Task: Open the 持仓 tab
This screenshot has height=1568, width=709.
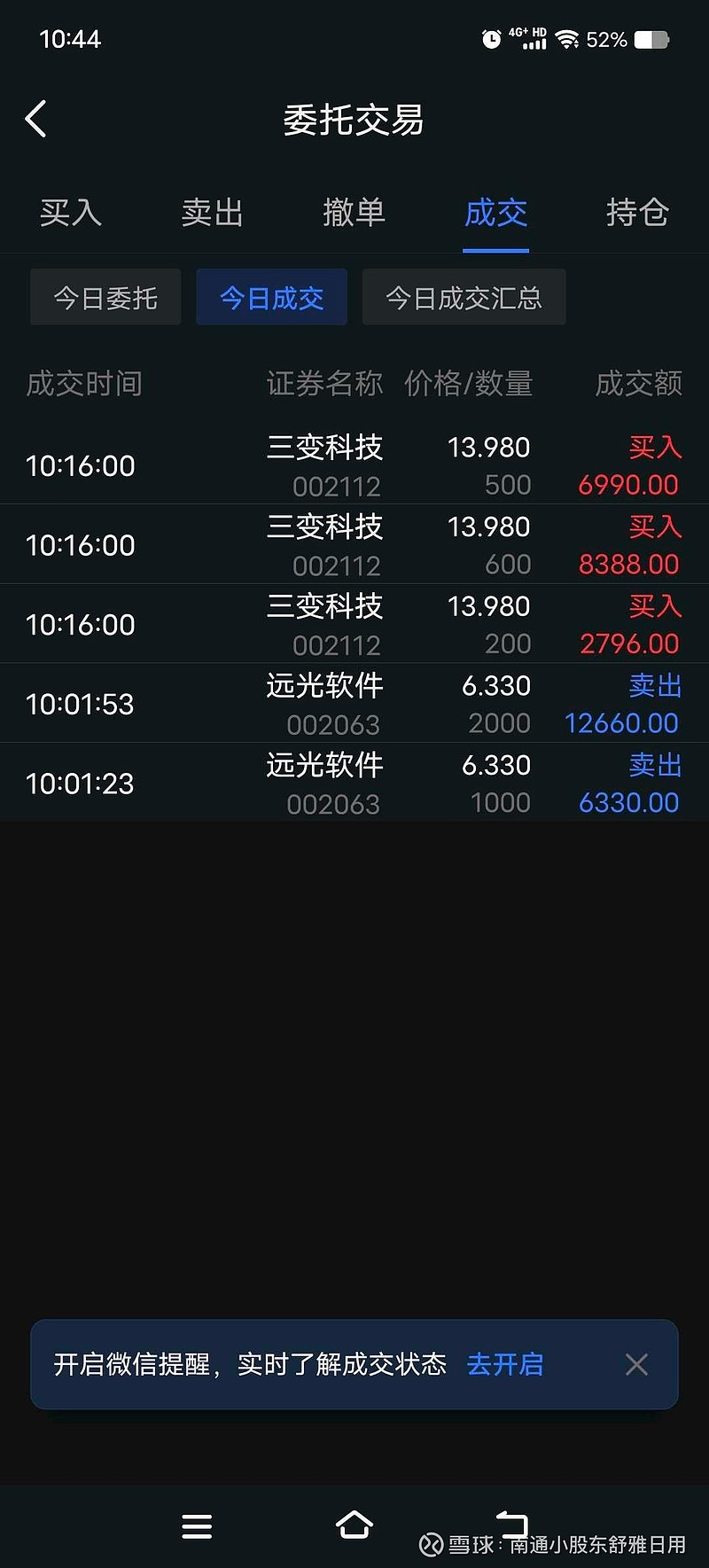Action: [x=637, y=213]
